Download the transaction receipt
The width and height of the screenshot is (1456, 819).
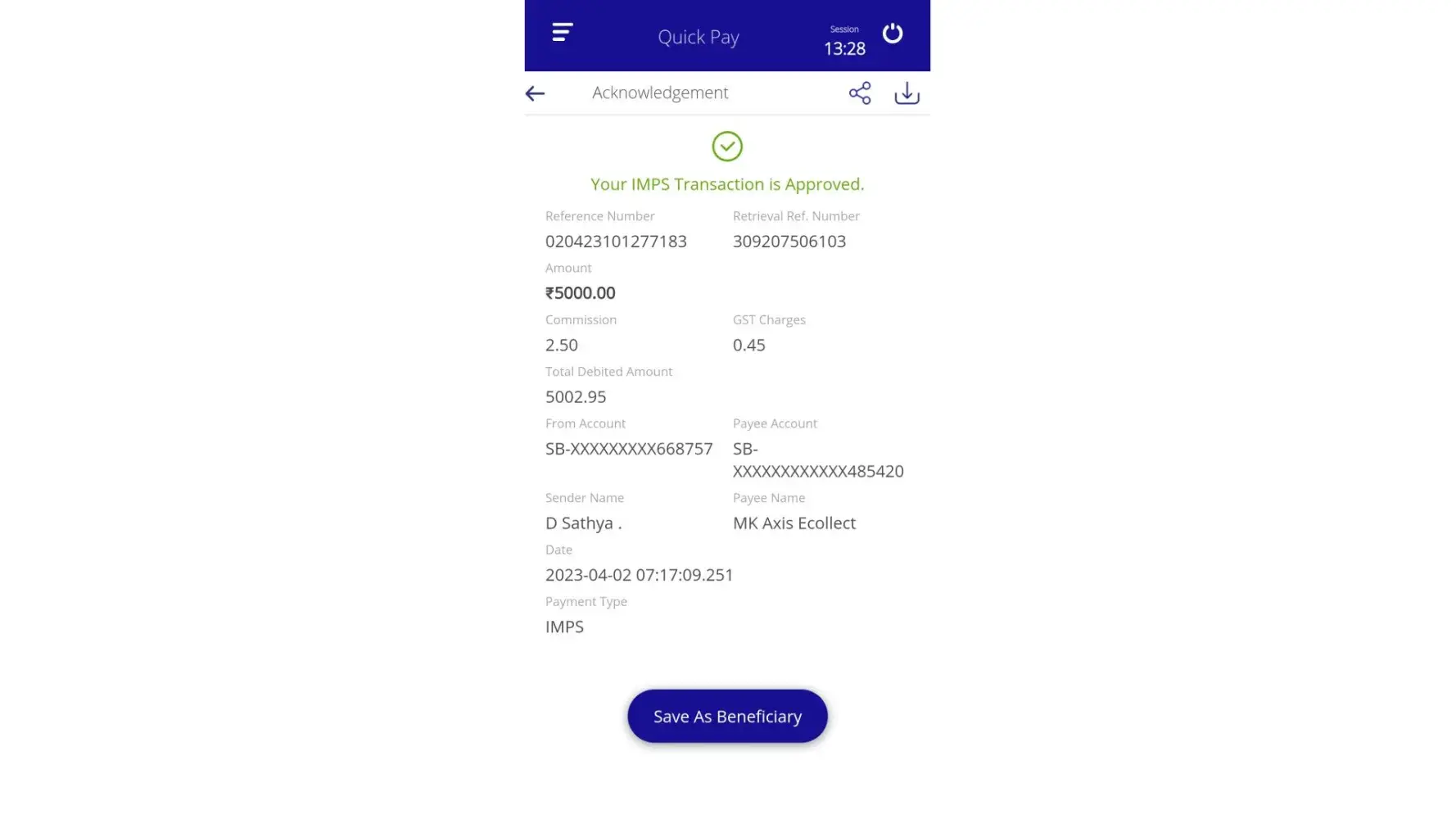pyautogui.click(x=907, y=93)
